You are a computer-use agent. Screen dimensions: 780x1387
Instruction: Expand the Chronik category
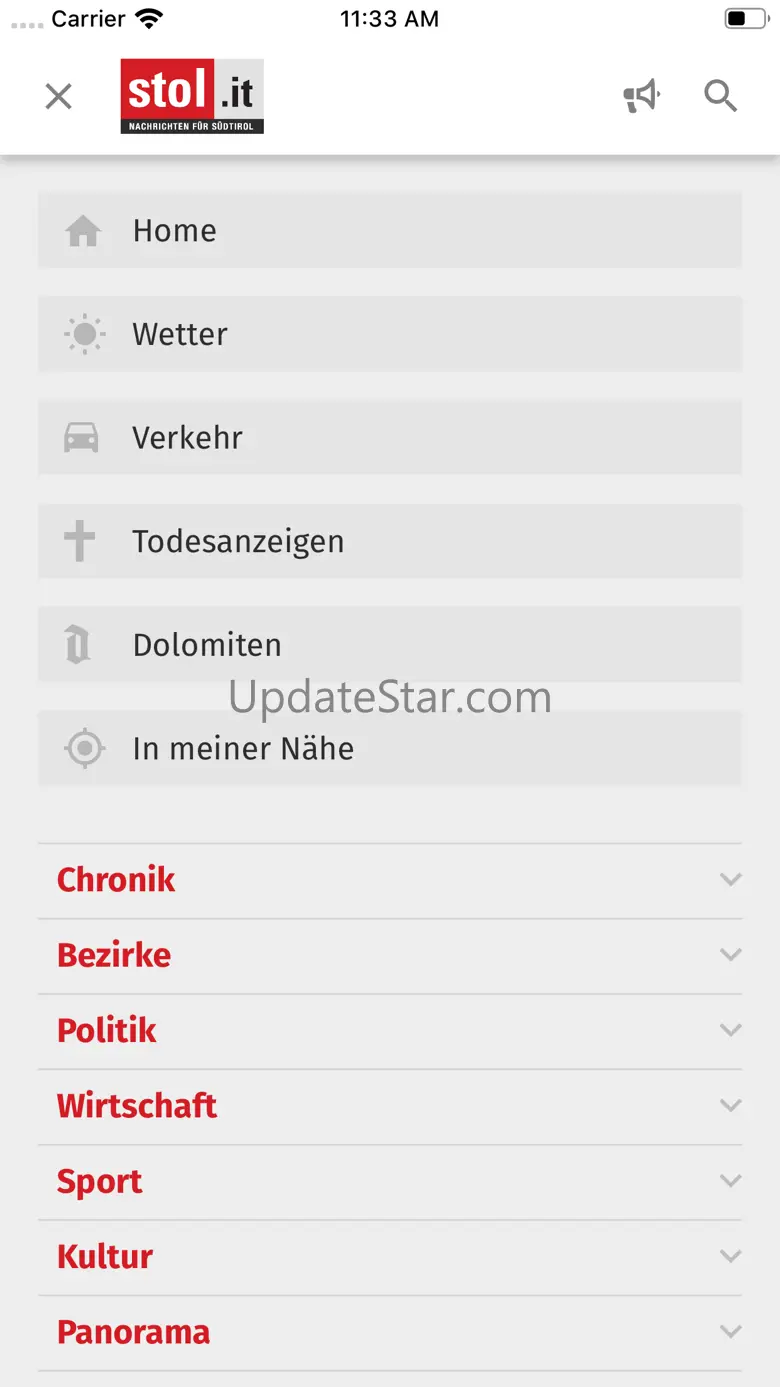(x=390, y=880)
